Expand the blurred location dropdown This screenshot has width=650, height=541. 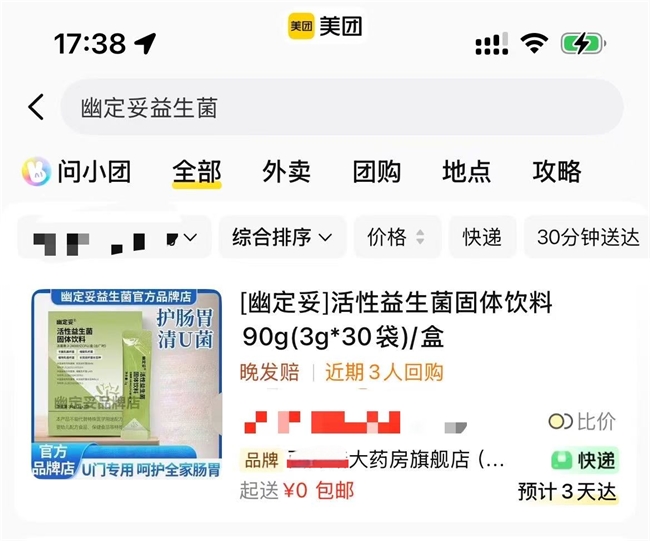coord(115,238)
